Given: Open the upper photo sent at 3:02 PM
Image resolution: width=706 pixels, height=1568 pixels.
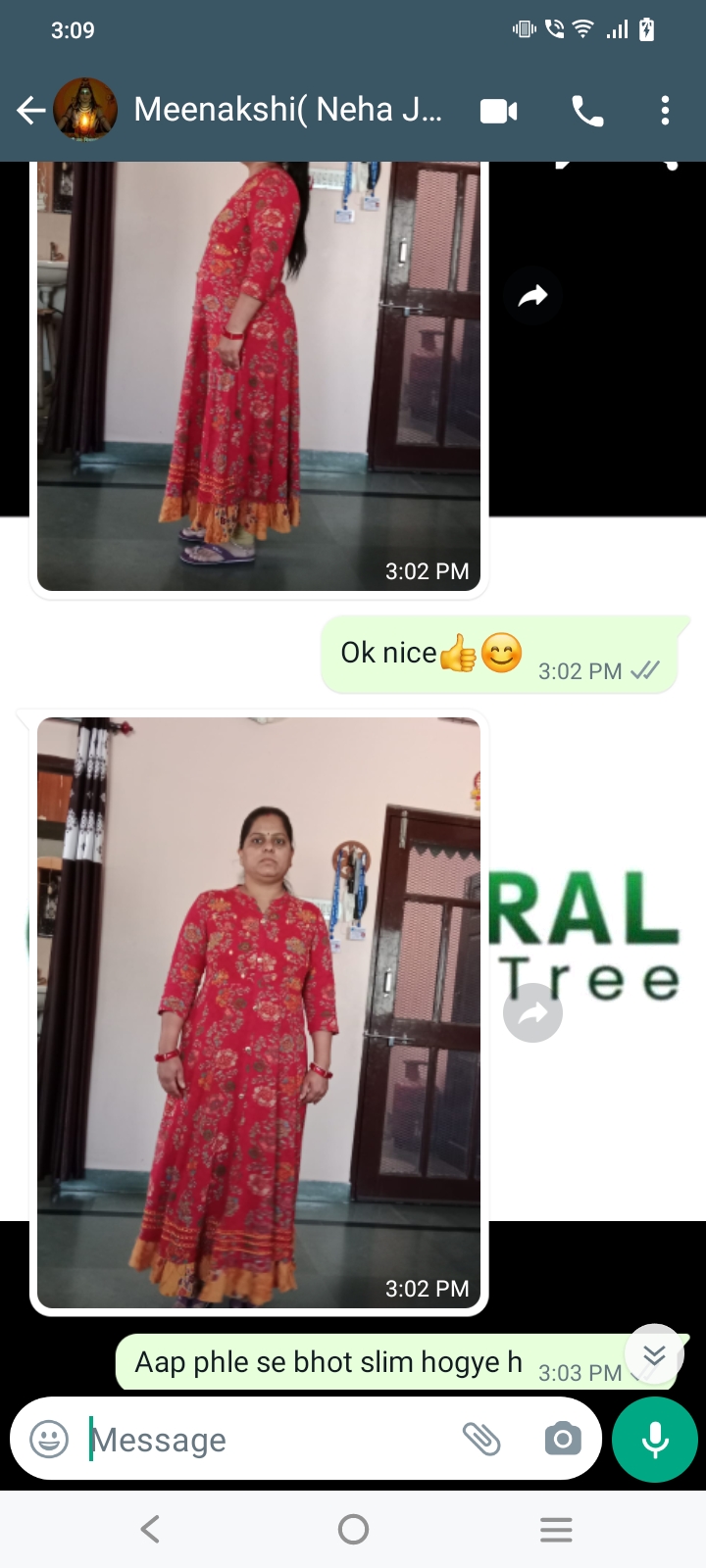Looking at the screenshot, I should [x=259, y=376].
